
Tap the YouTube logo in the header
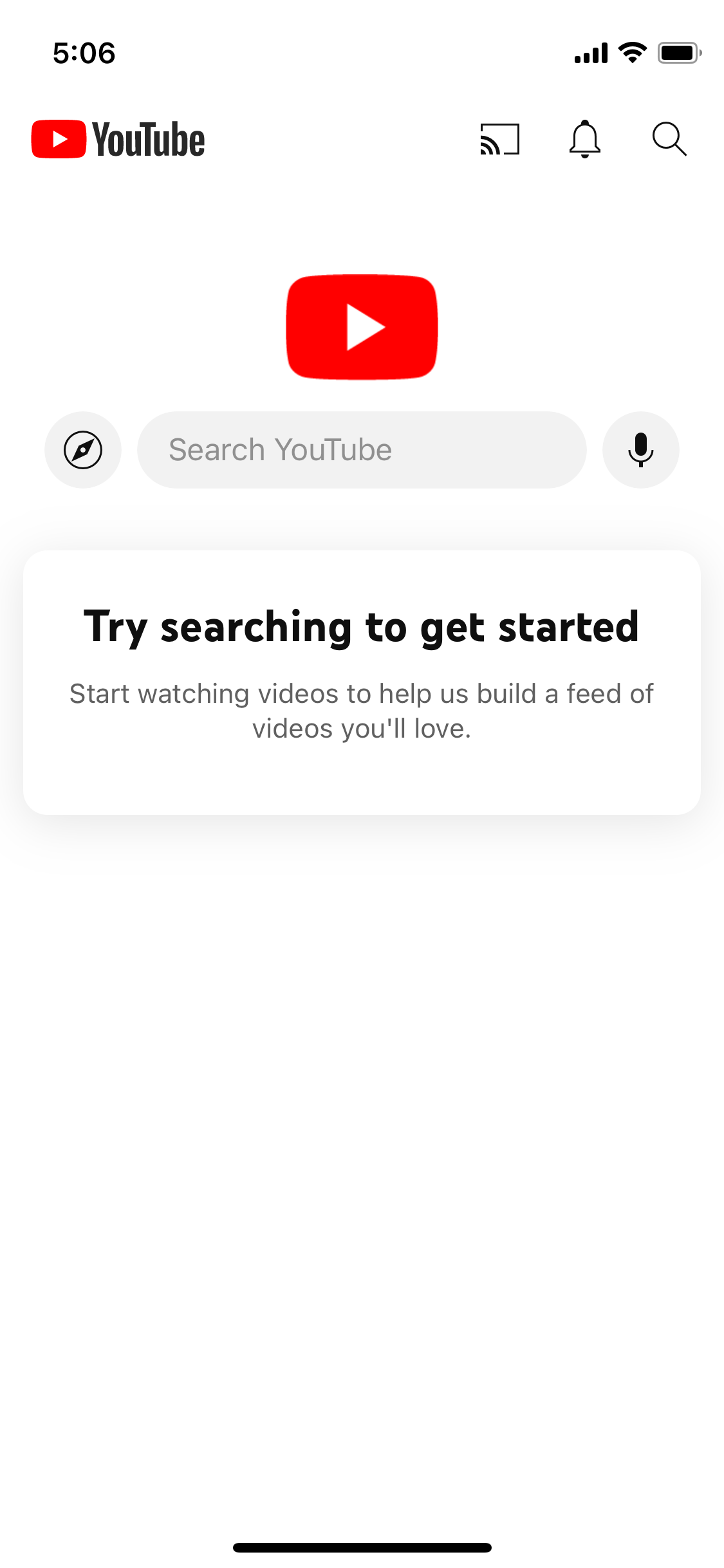pyautogui.click(x=118, y=139)
